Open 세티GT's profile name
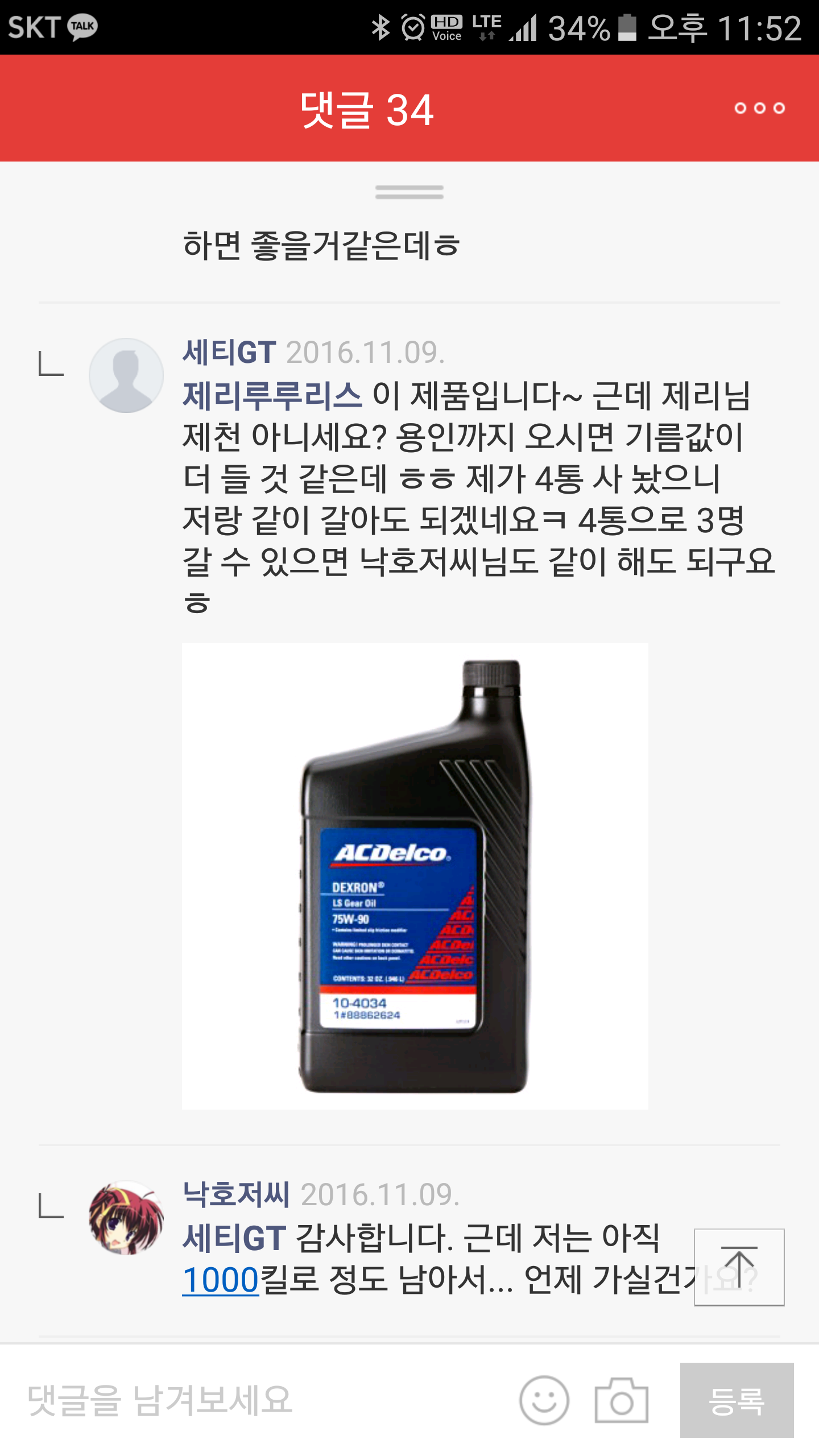The image size is (819, 1456). [x=229, y=352]
